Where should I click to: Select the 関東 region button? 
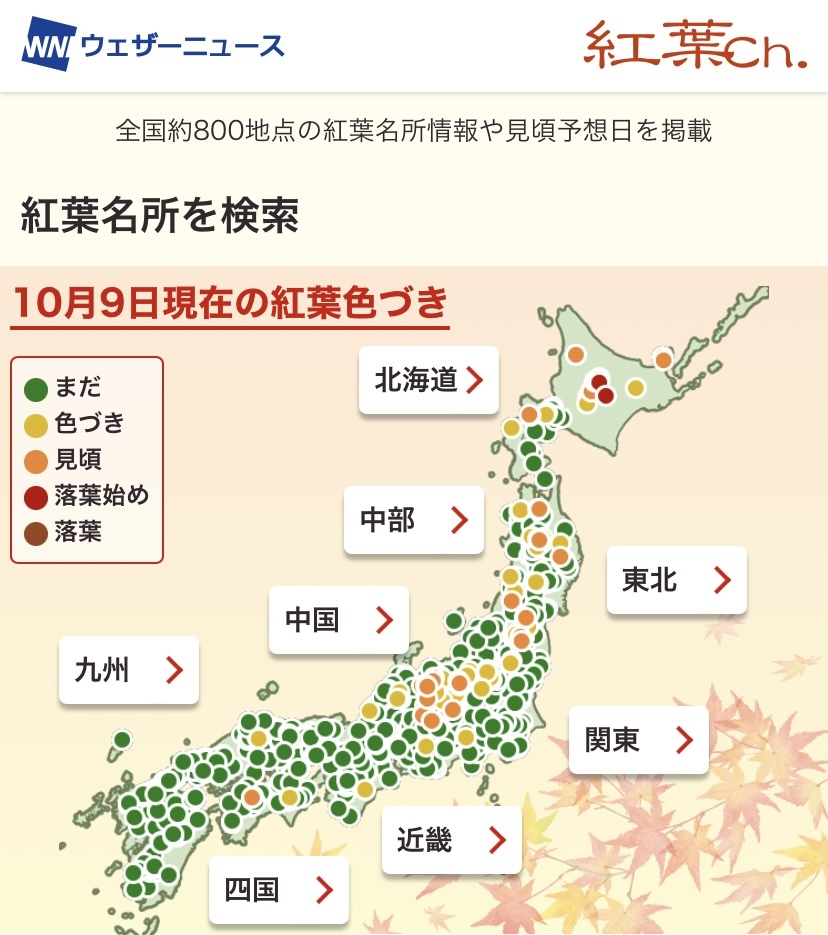[x=639, y=740]
